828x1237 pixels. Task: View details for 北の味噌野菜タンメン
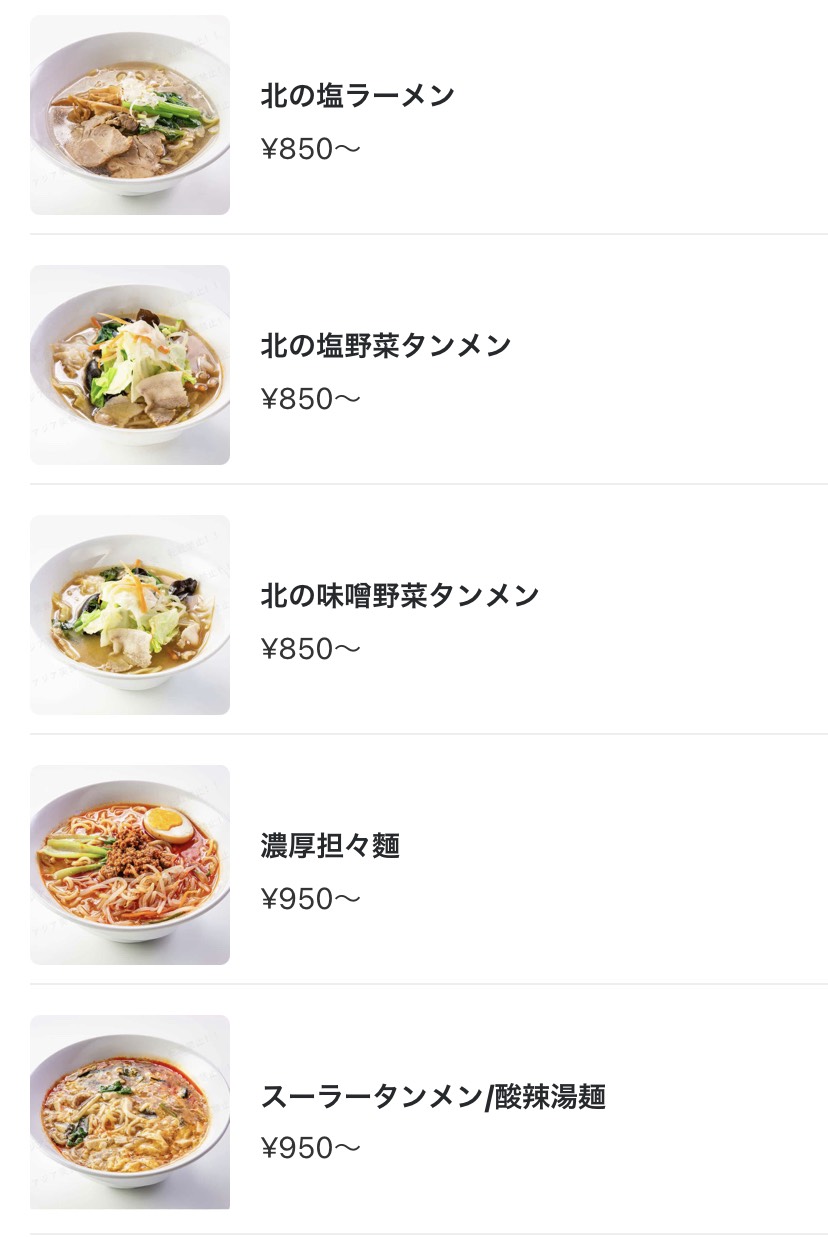(x=399, y=596)
